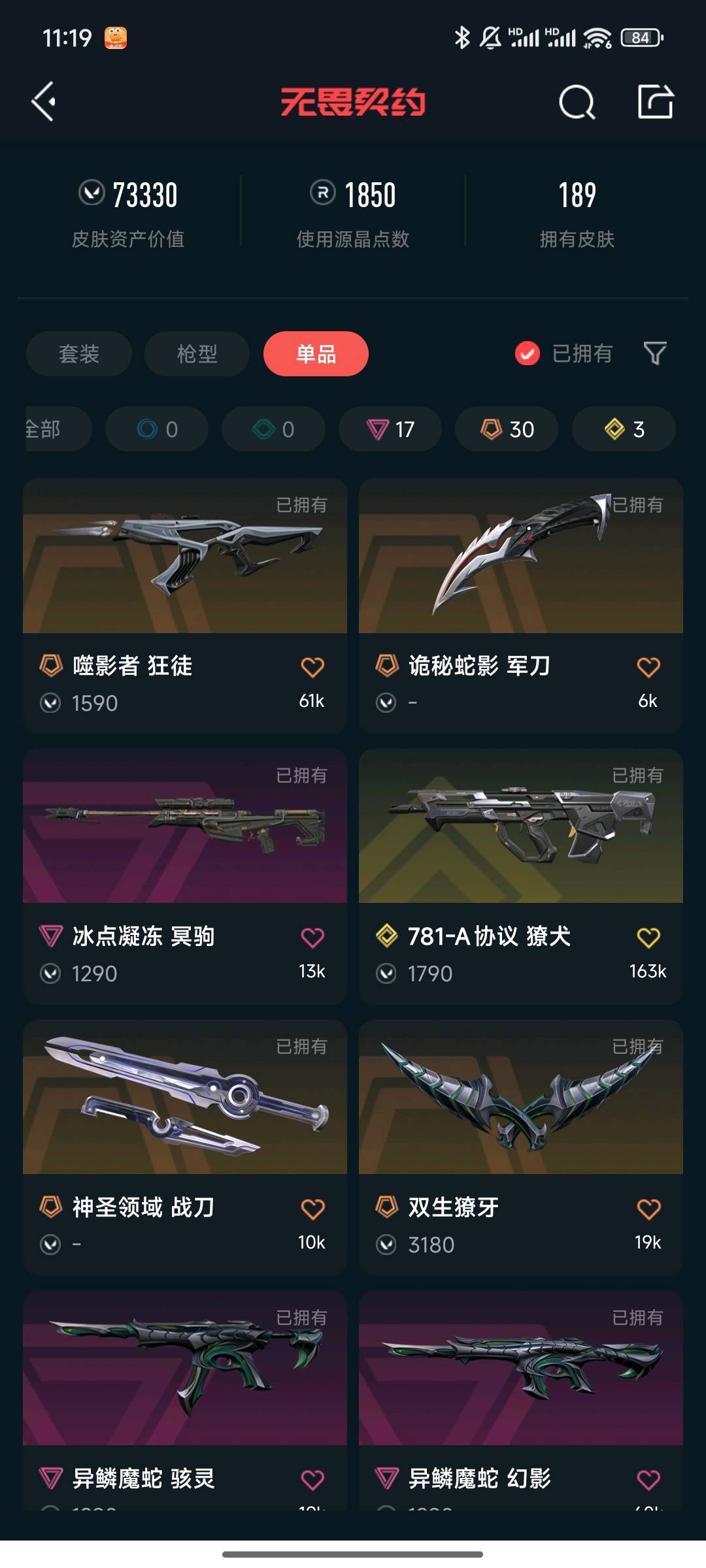Switch to the 套装 tab
This screenshot has width=706, height=1568.
(x=79, y=353)
